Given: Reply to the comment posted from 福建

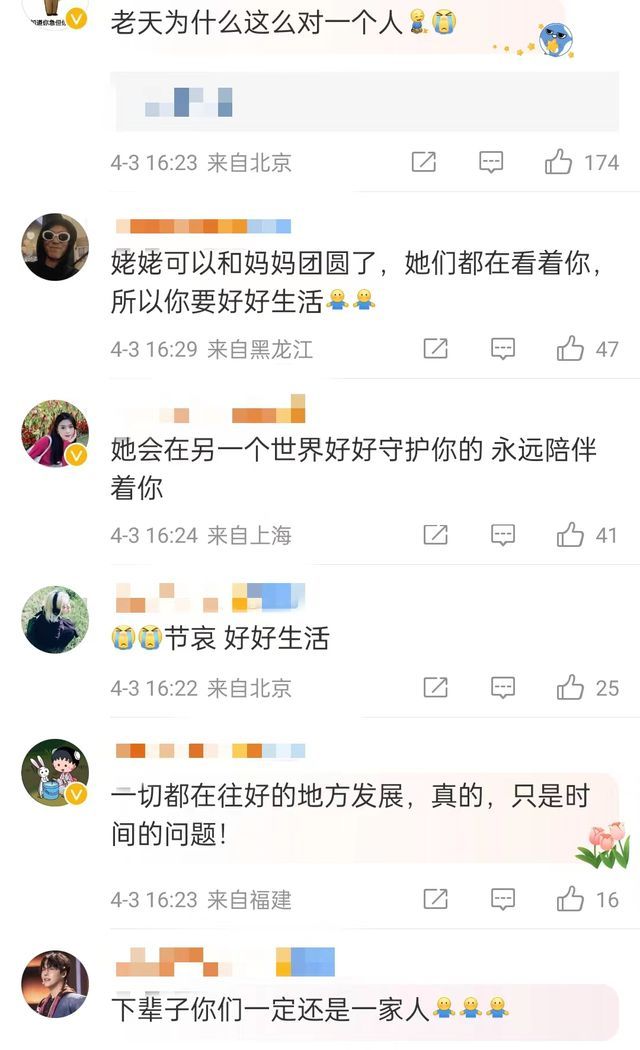Looking at the screenshot, I should pyautogui.click(x=502, y=899).
